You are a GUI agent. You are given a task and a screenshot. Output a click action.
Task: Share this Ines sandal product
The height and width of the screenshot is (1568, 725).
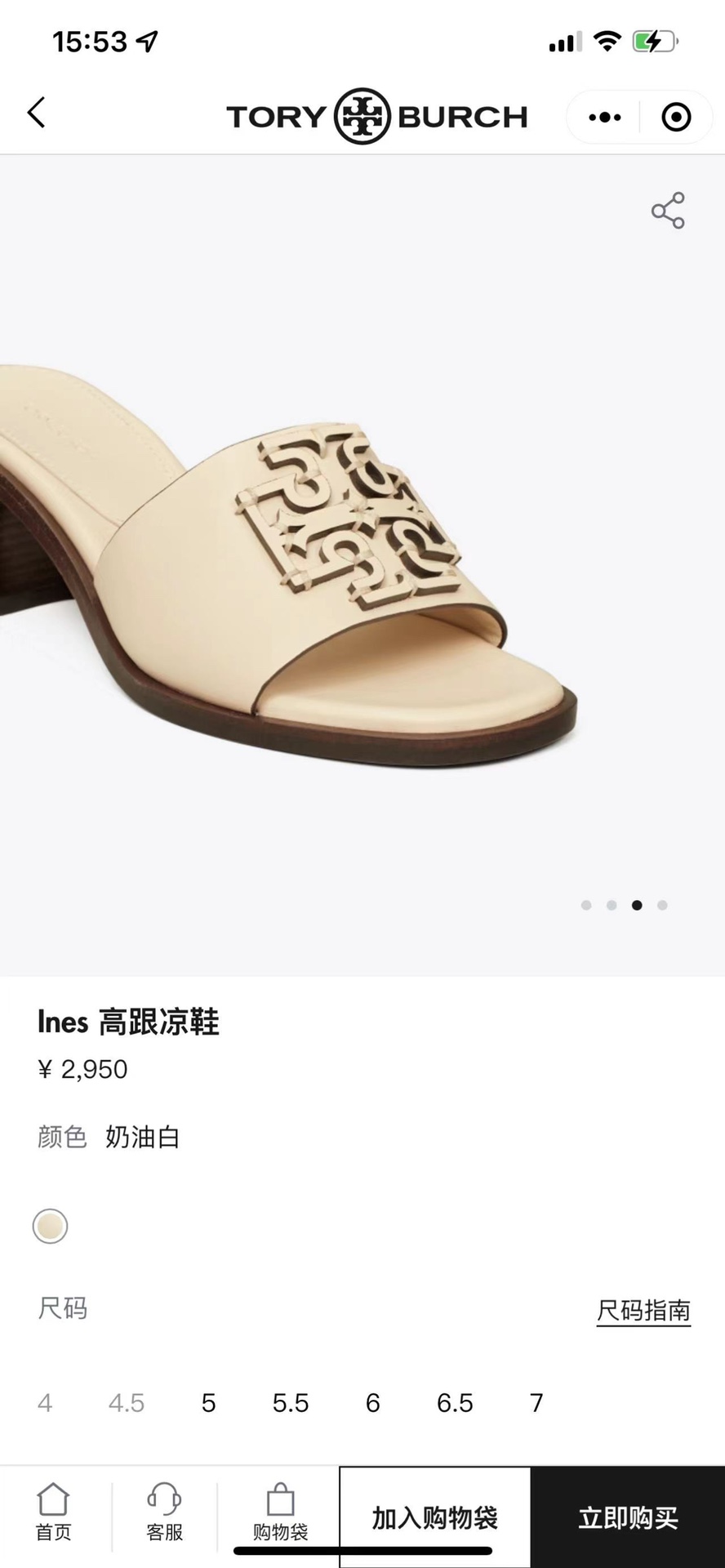(668, 211)
